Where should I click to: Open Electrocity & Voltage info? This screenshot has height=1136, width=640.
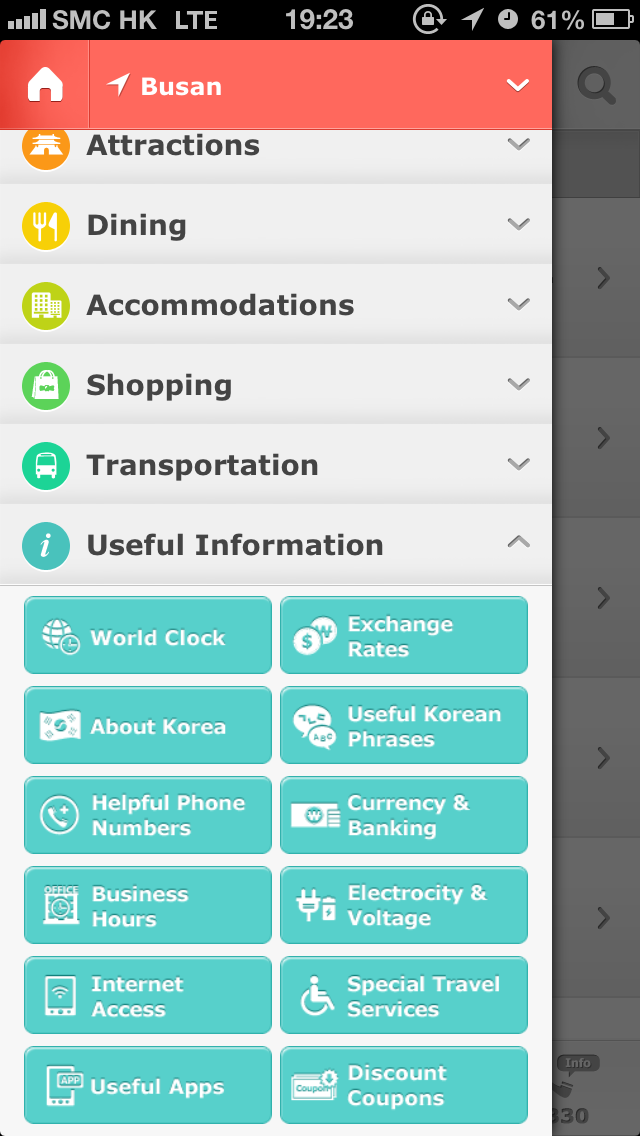coord(404,905)
